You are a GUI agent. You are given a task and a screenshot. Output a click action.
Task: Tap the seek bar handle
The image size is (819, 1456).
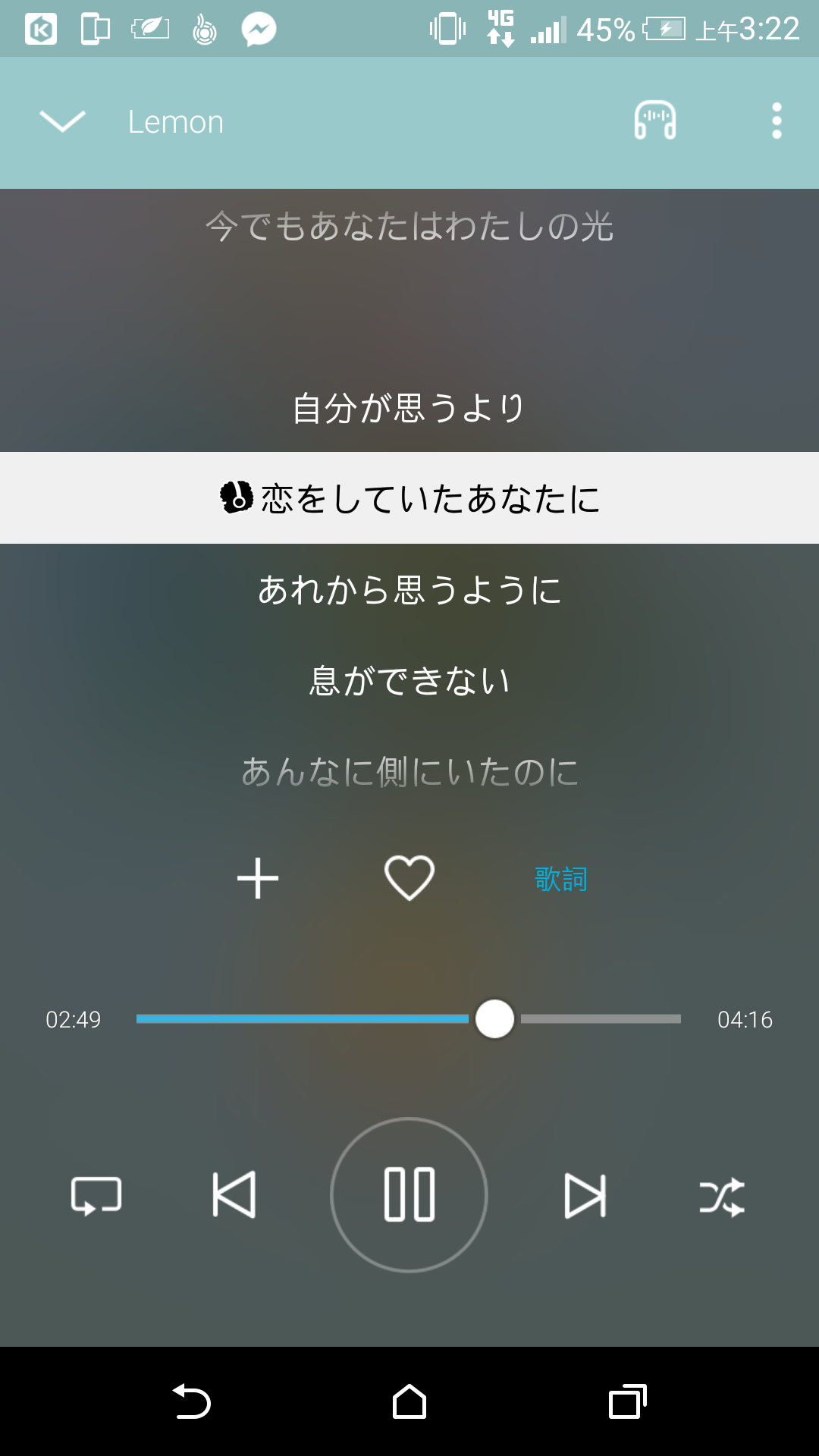click(x=494, y=1018)
